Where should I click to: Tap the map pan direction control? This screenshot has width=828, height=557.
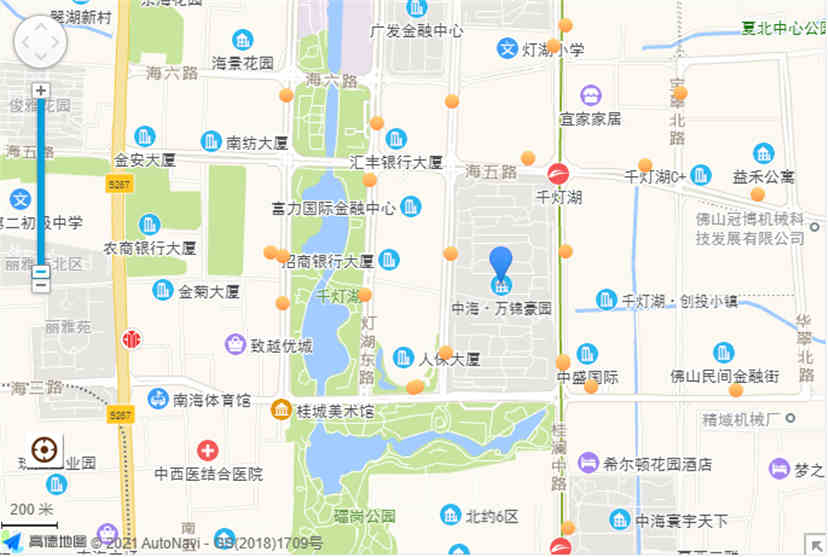[x=40, y=41]
